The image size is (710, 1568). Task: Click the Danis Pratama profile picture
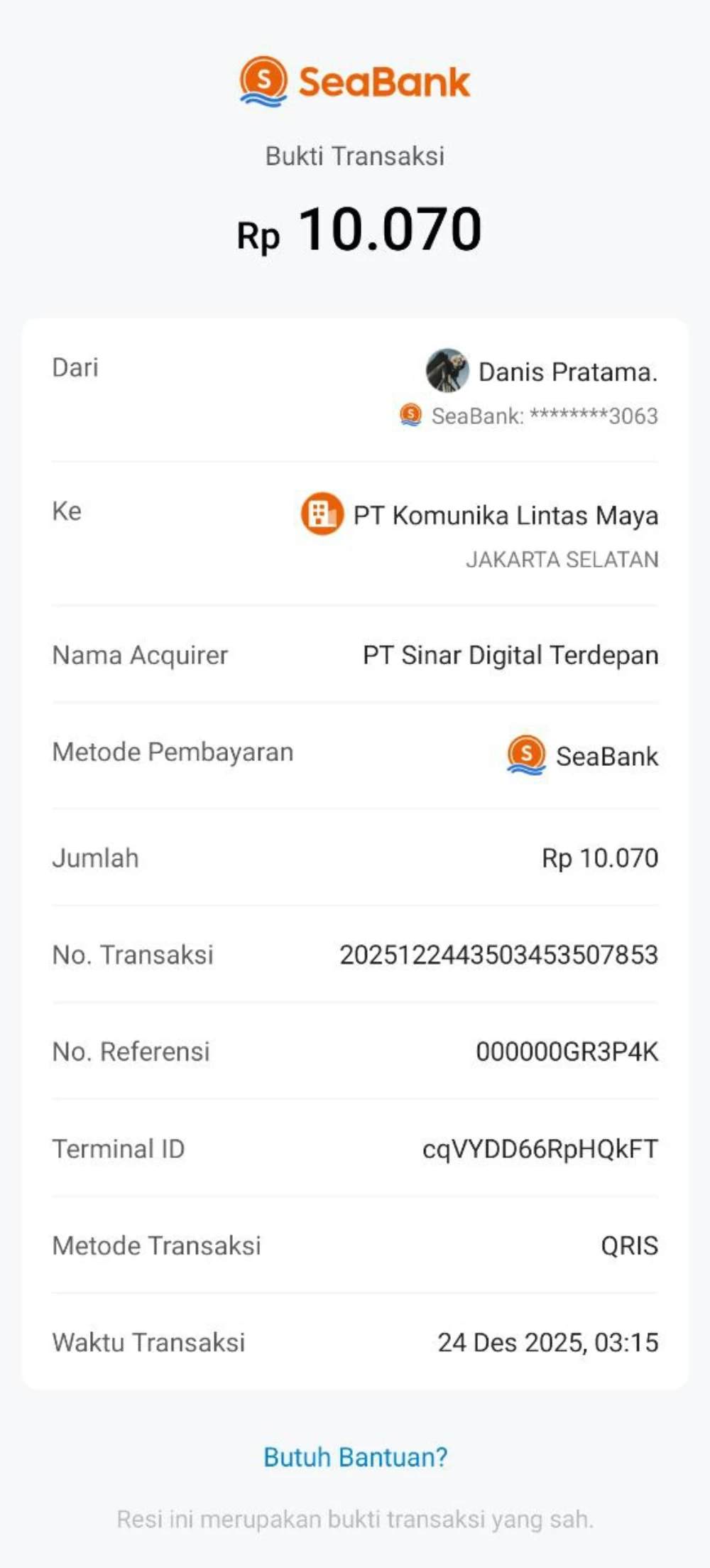coord(445,371)
